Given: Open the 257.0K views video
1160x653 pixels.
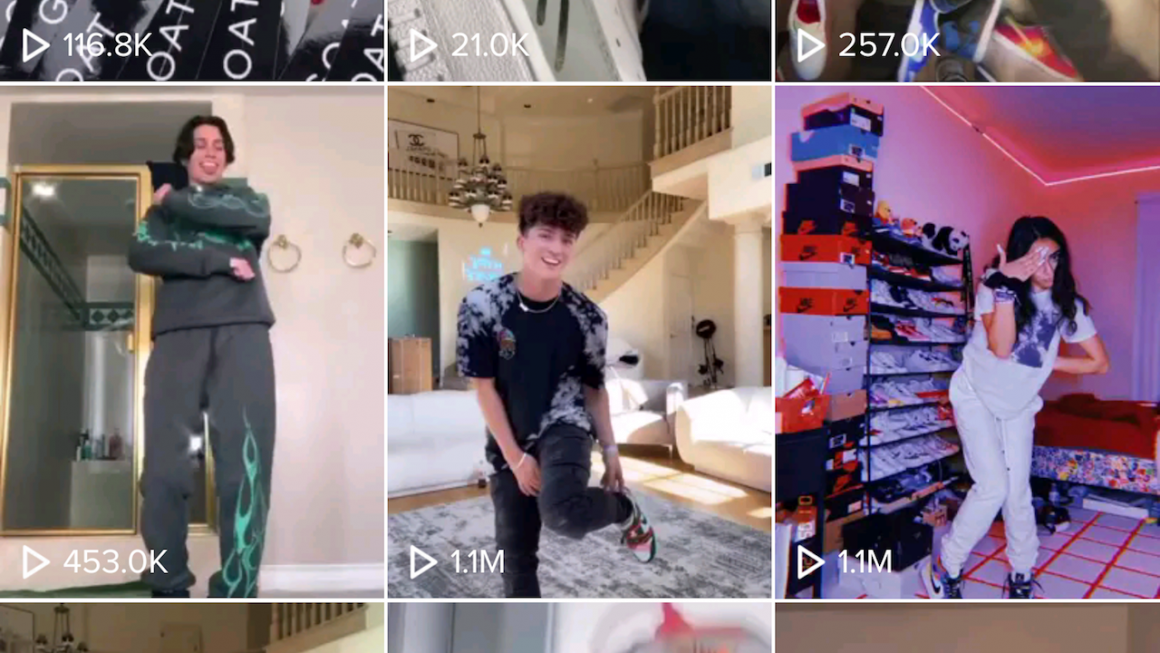Looking at the screenshot, I should coord(966,40).
